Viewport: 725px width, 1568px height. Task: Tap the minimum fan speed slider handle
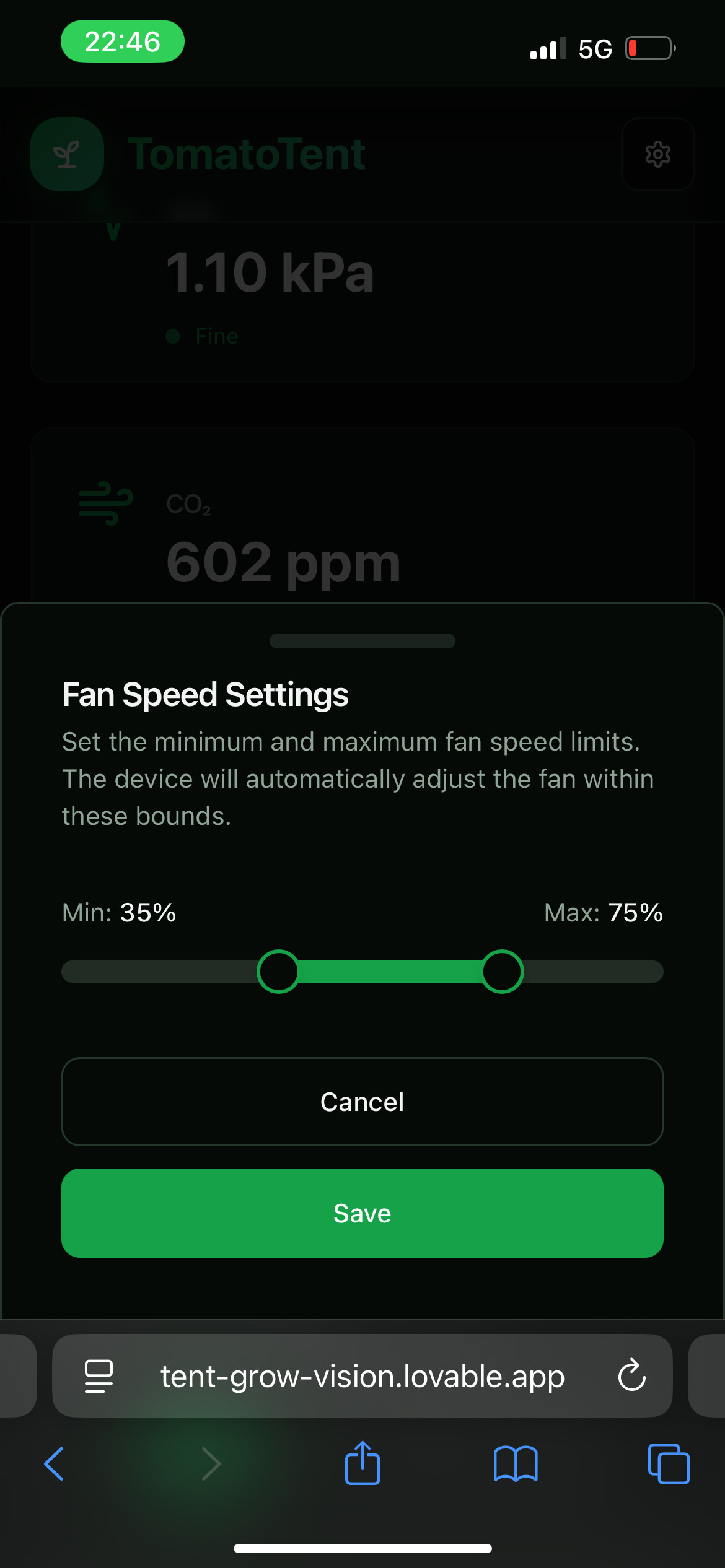click(278, 971)
